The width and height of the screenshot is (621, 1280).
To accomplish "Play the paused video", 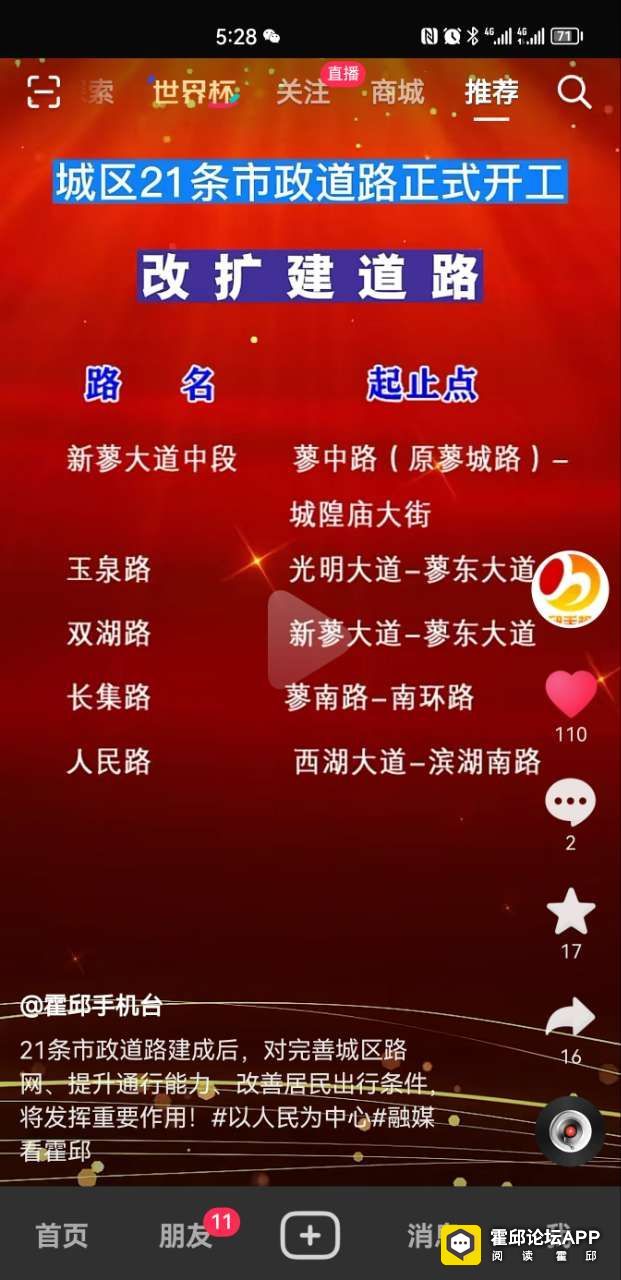I will tap(304, 640).
